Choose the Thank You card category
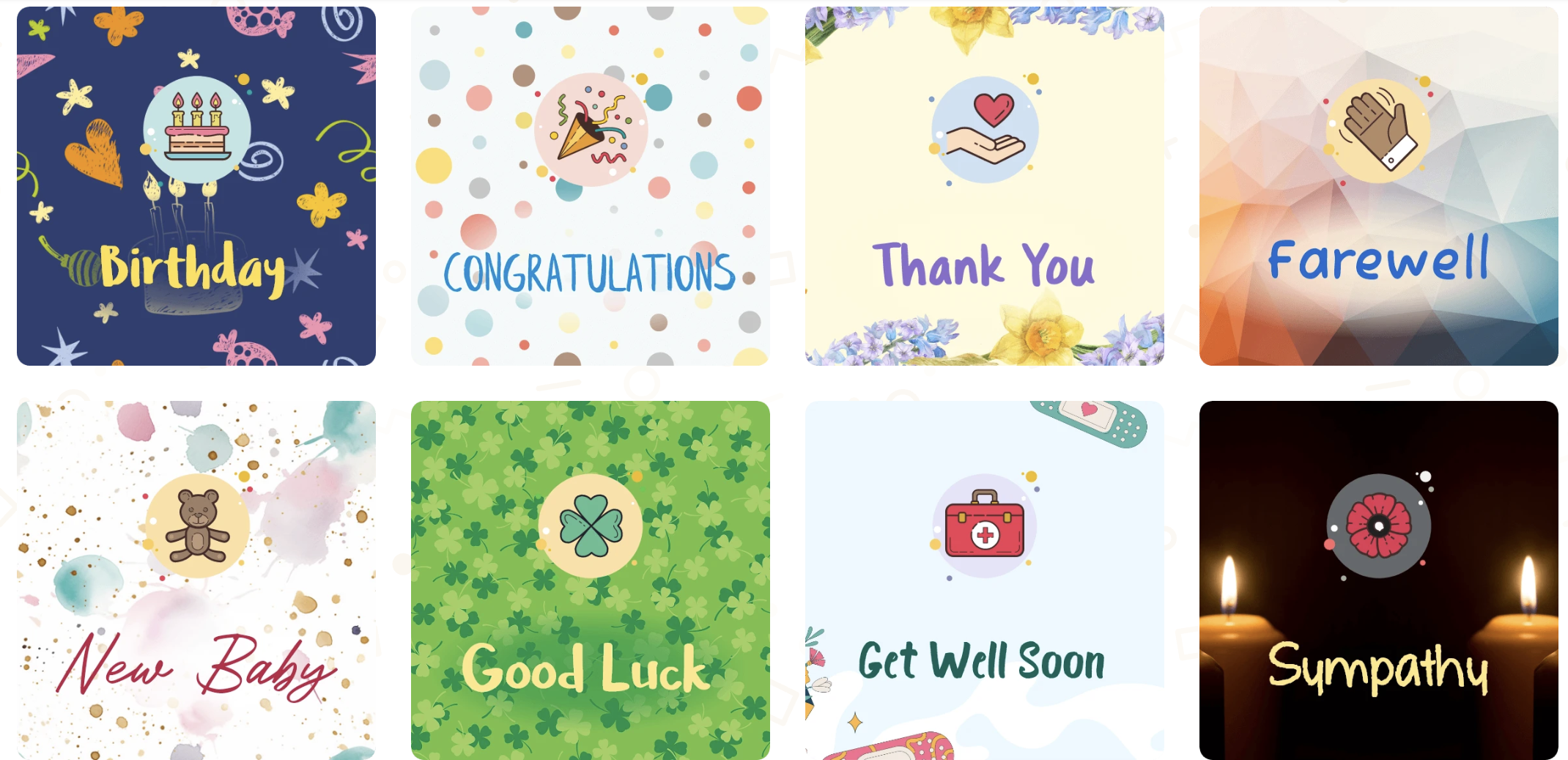Viewport: 1568px width, 760px height. [x=984, y=186]
